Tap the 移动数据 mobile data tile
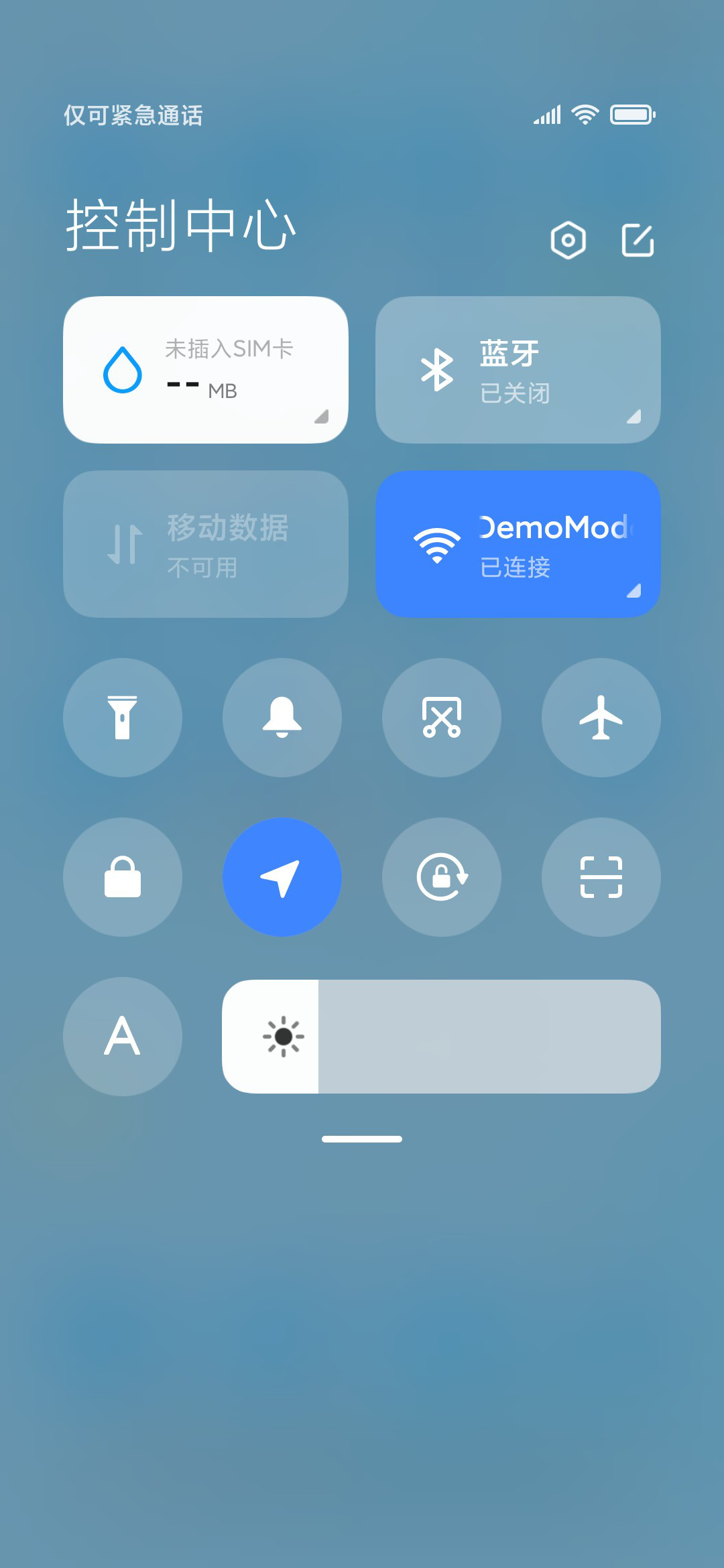Image resolution: width=724 pixels, height=1568 pixels. coord(206,544)
